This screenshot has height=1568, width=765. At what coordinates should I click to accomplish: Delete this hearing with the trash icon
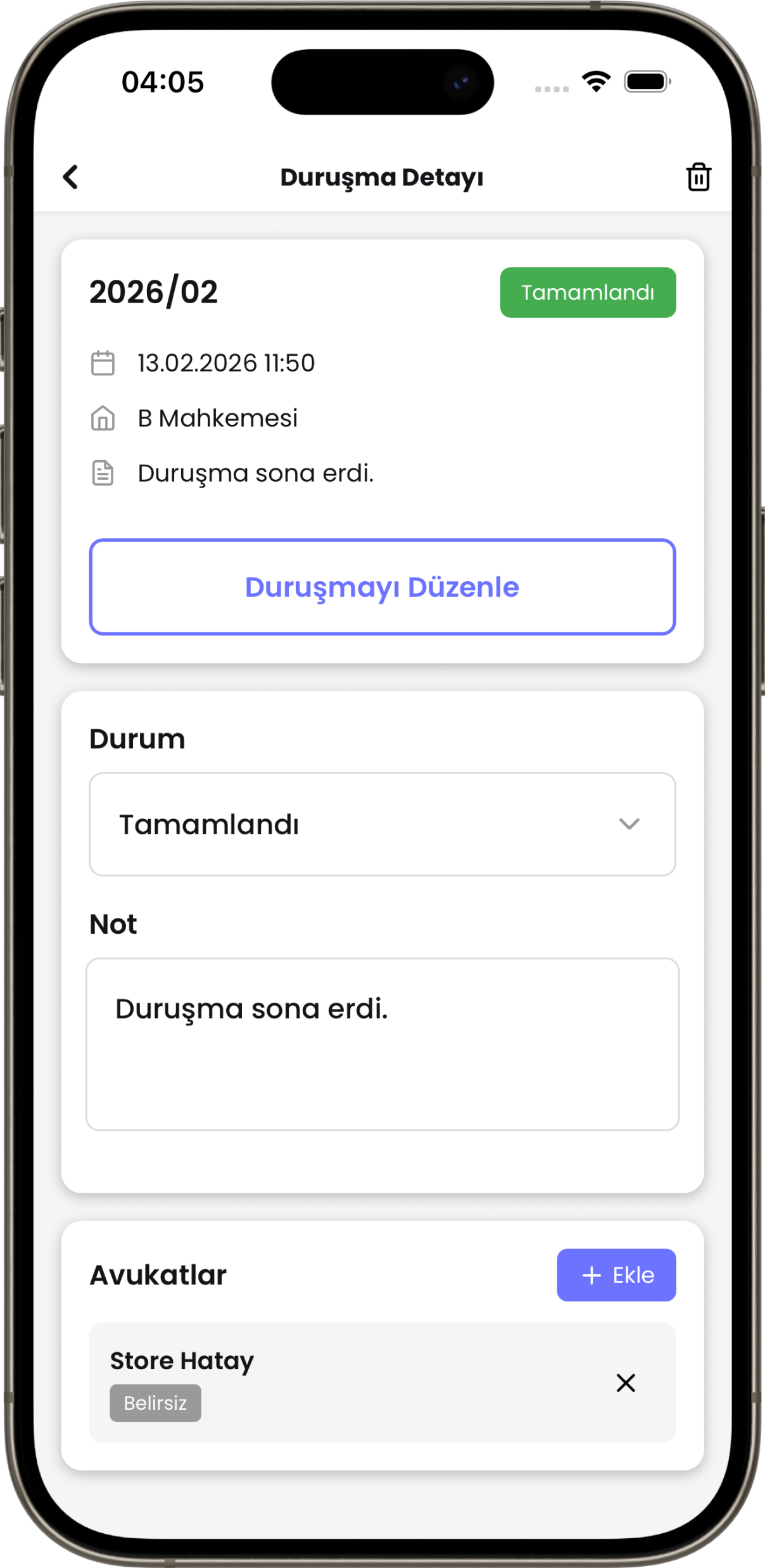coord(698,177)
